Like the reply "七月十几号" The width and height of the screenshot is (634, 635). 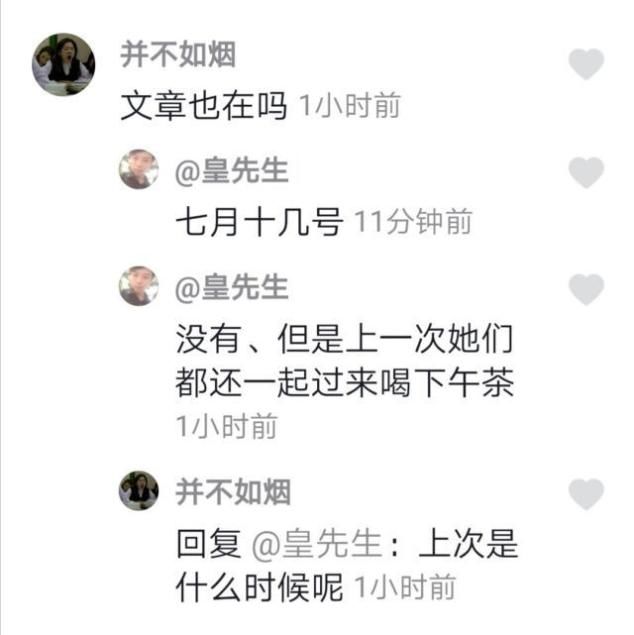click(x=586, y=172)
